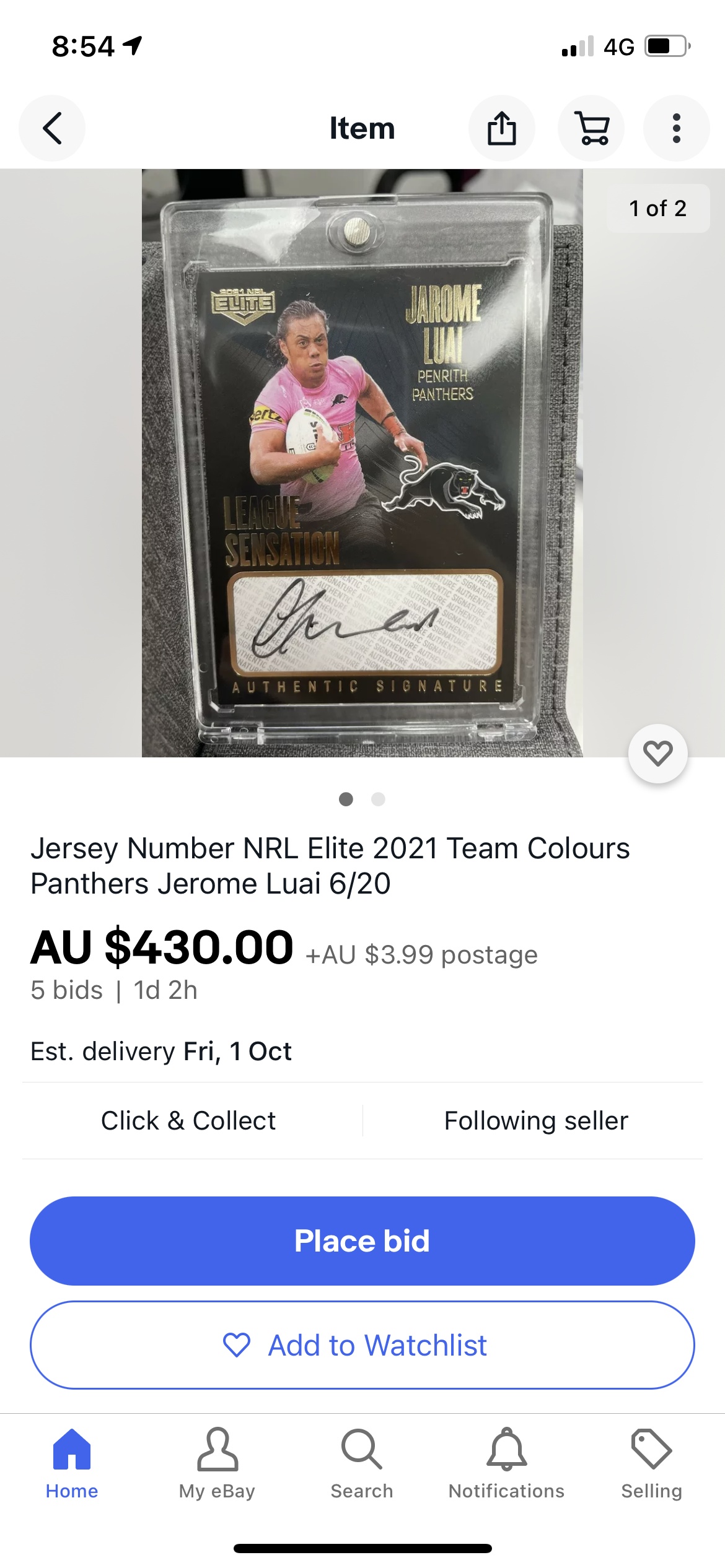The width and height of the screenshot is (725, 1568).
Task: Place a bid on this item
Action: coord(362,1240)
